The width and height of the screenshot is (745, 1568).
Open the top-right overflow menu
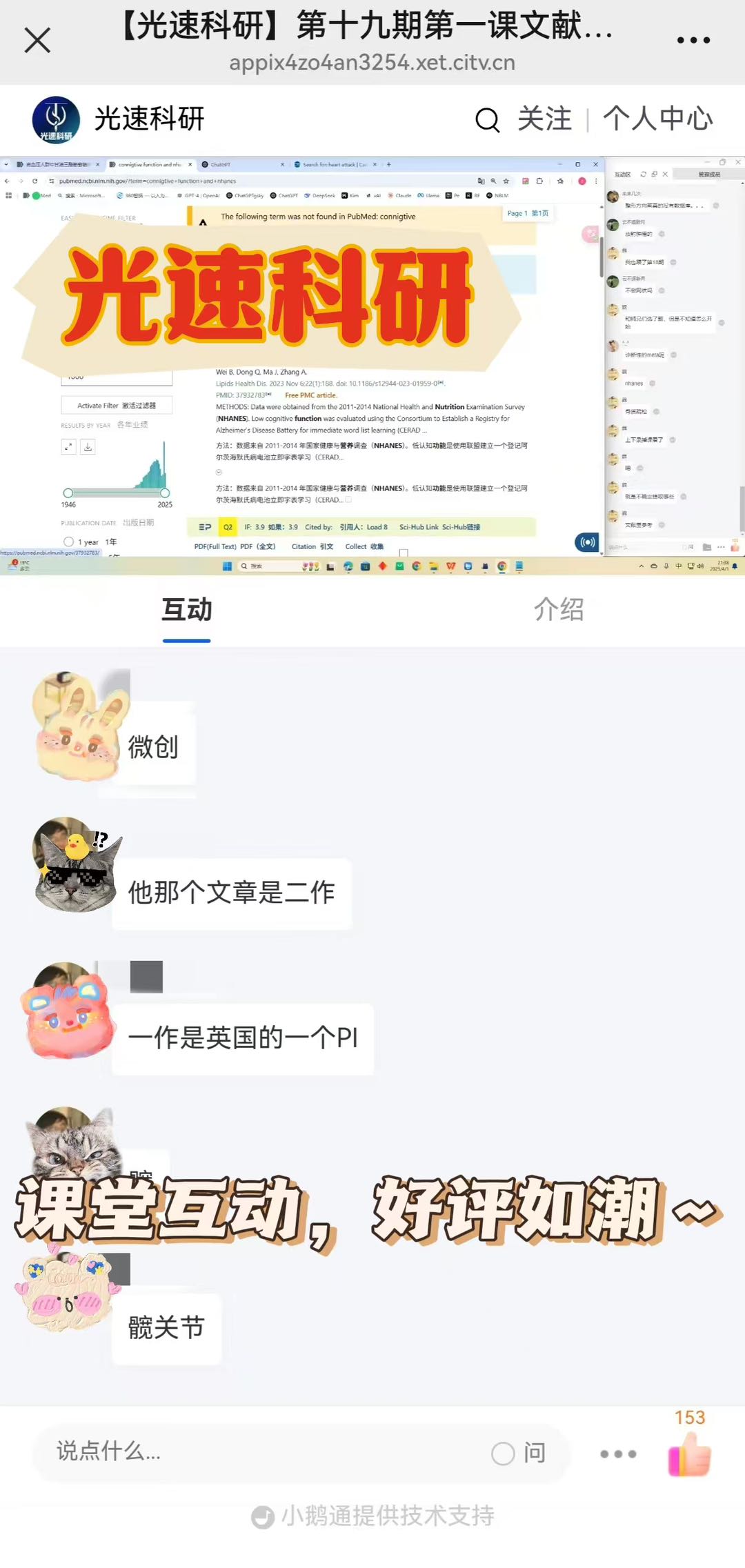[693, 40]
